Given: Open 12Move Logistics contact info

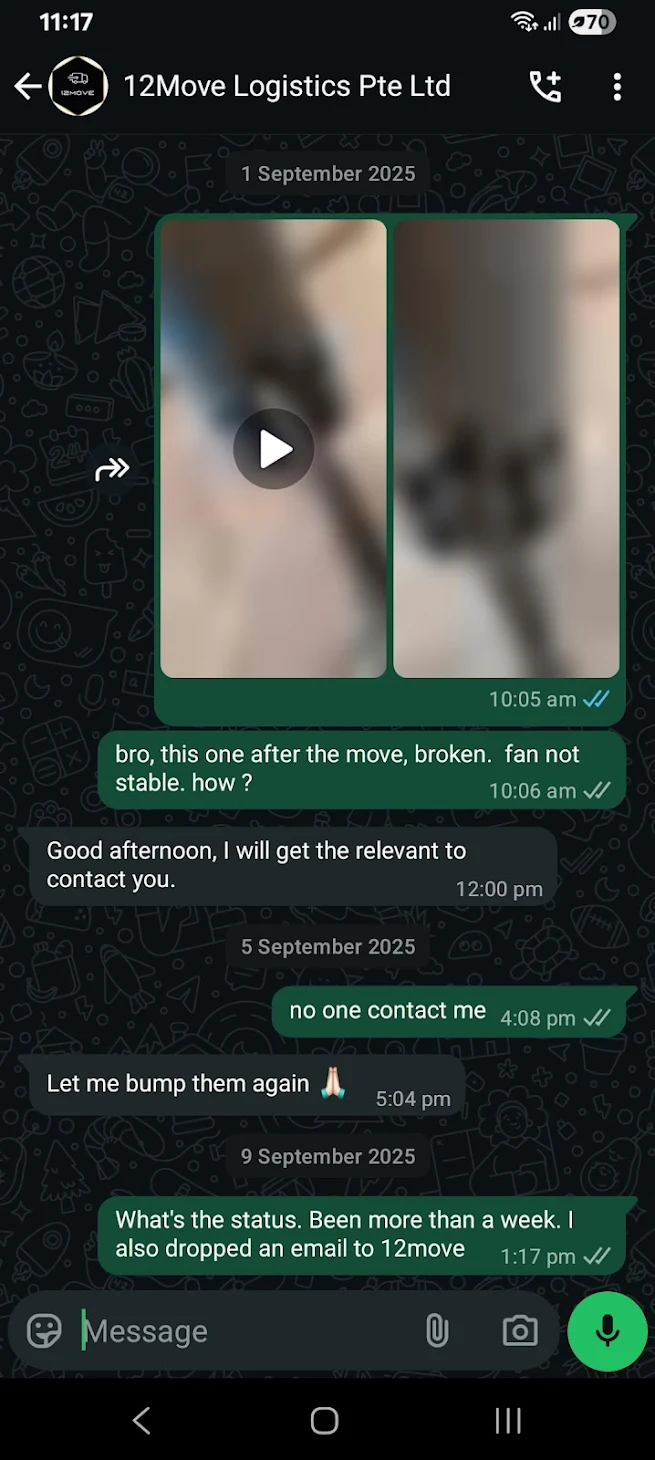Looking at the screenshot, I should click(x=286, y=87).
